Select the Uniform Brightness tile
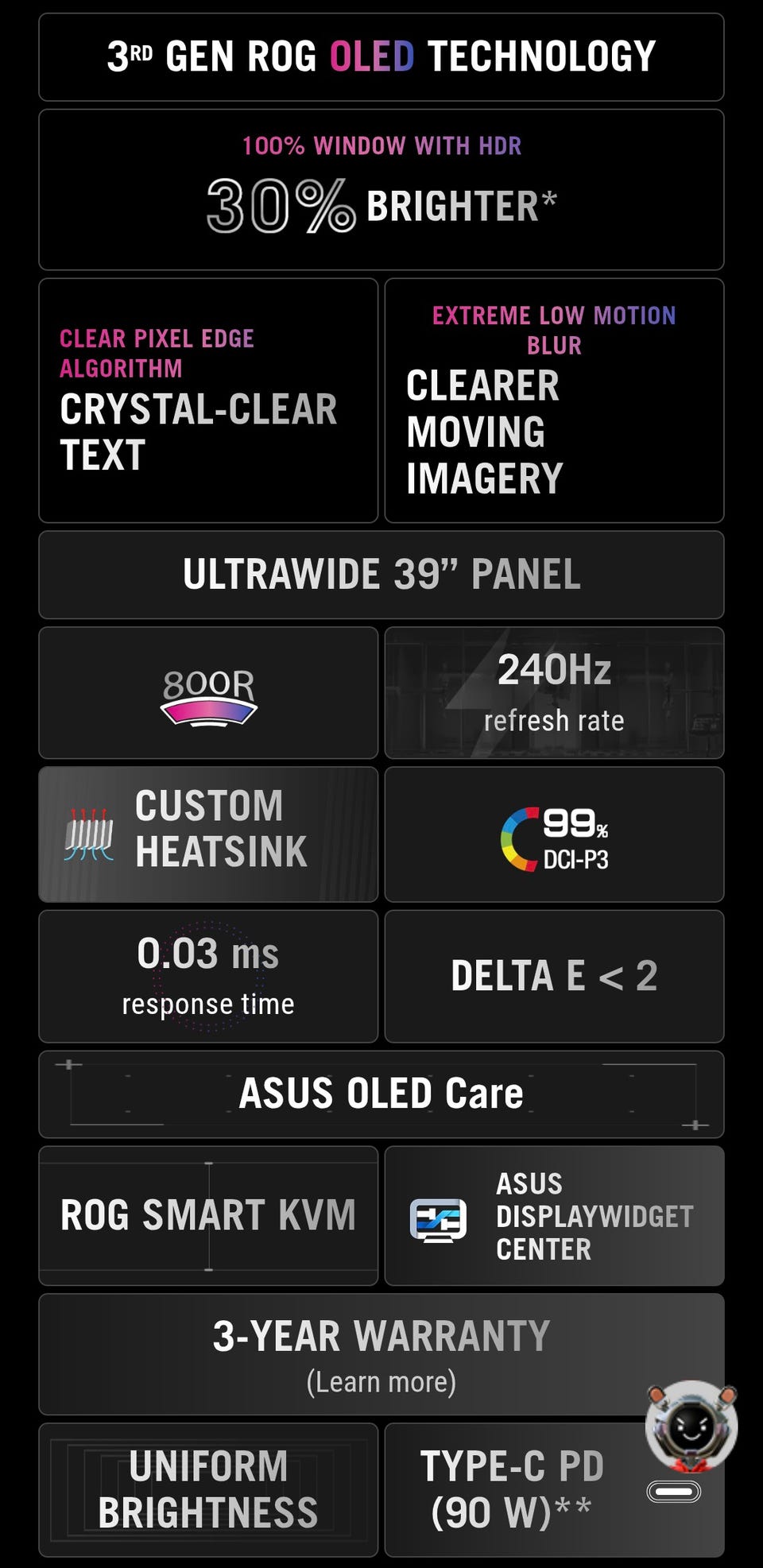The width and height of the screenshot is (763, 1568). point(208,1490)
